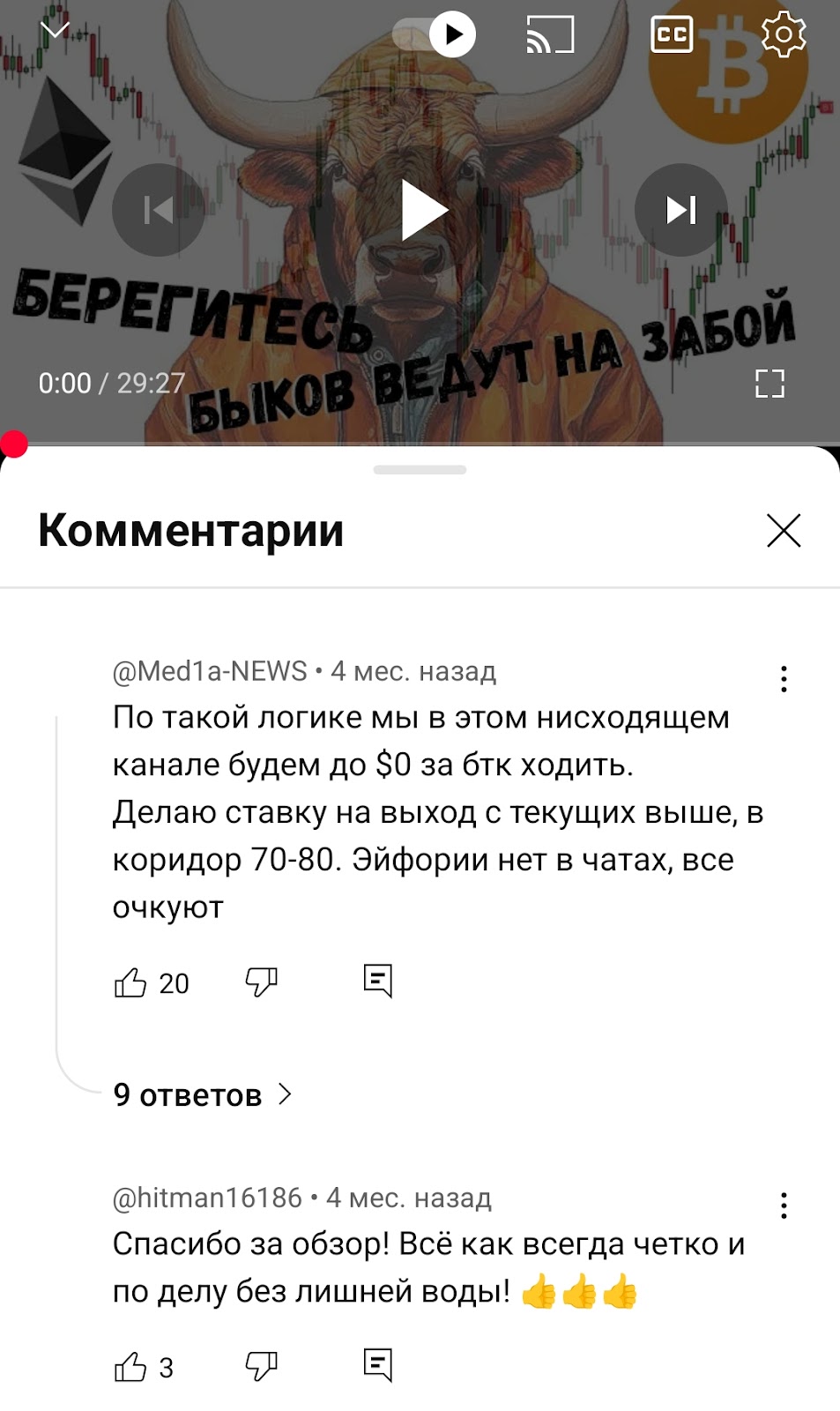
Task: Skip to the next video
Action: [x=680, y=210]
